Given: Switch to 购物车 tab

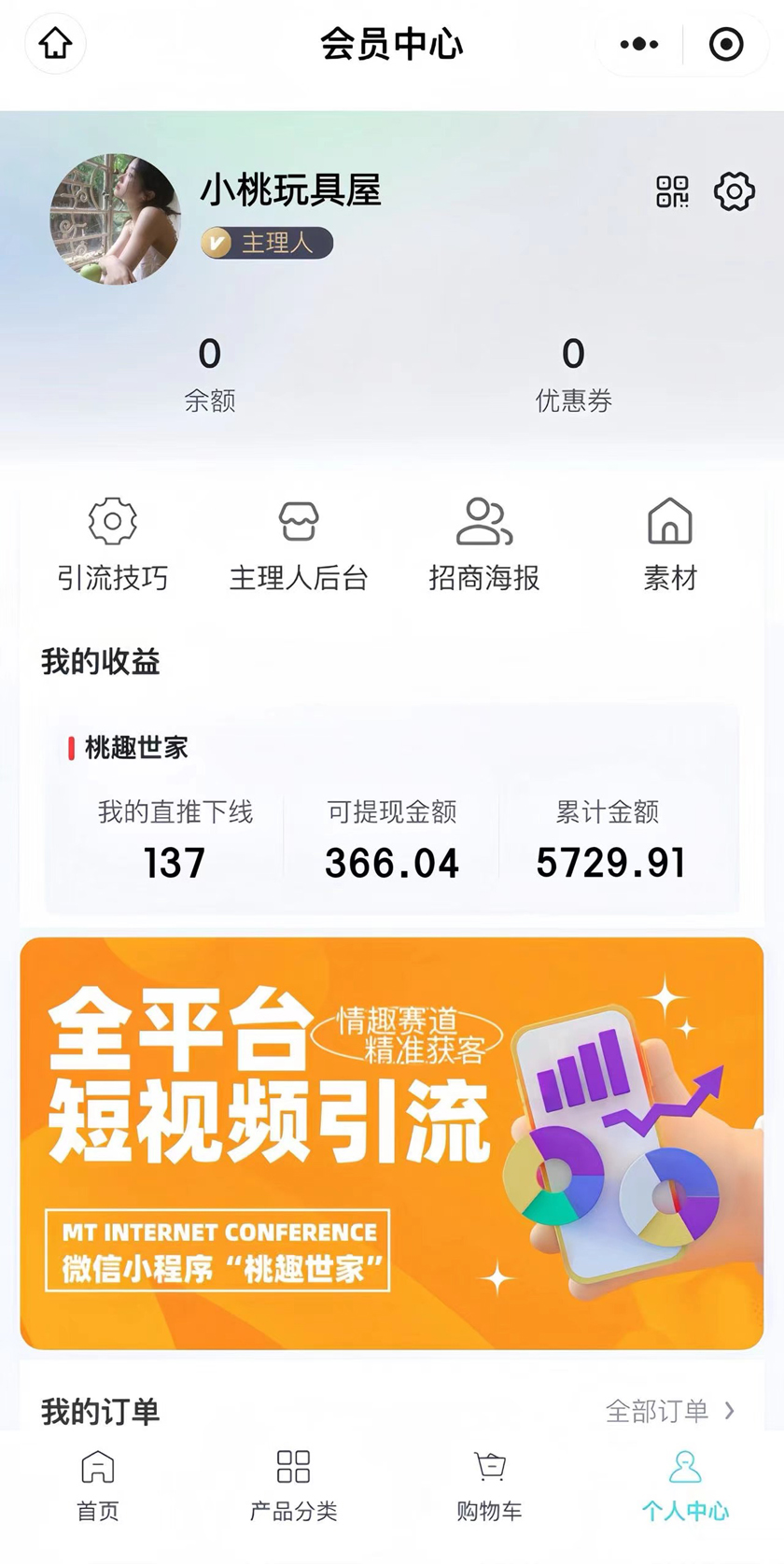Looking at the screenshot, I should tap(489, 1485).
